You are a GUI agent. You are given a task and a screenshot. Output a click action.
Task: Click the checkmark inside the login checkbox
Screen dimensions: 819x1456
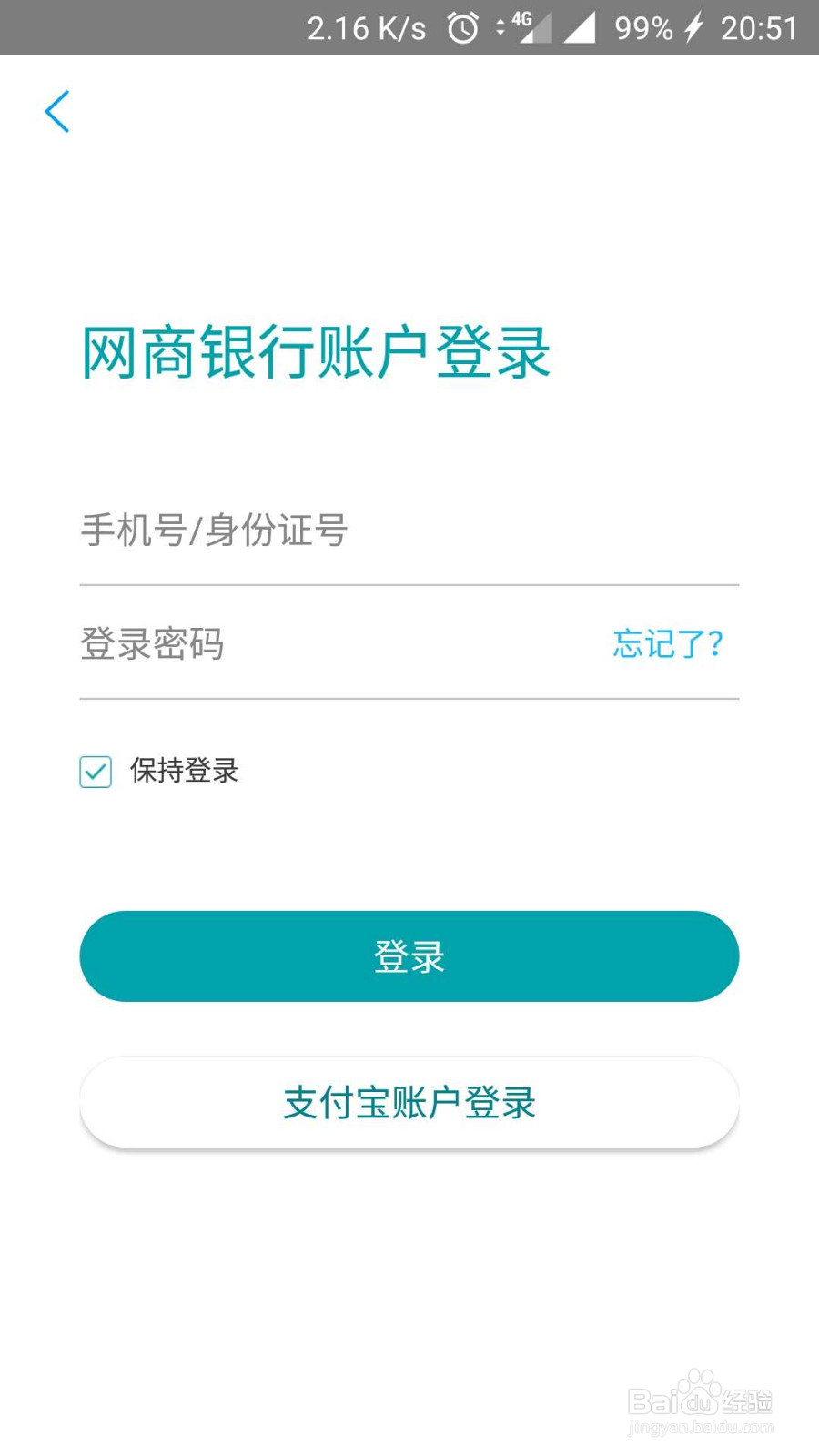tap(96, 772)
